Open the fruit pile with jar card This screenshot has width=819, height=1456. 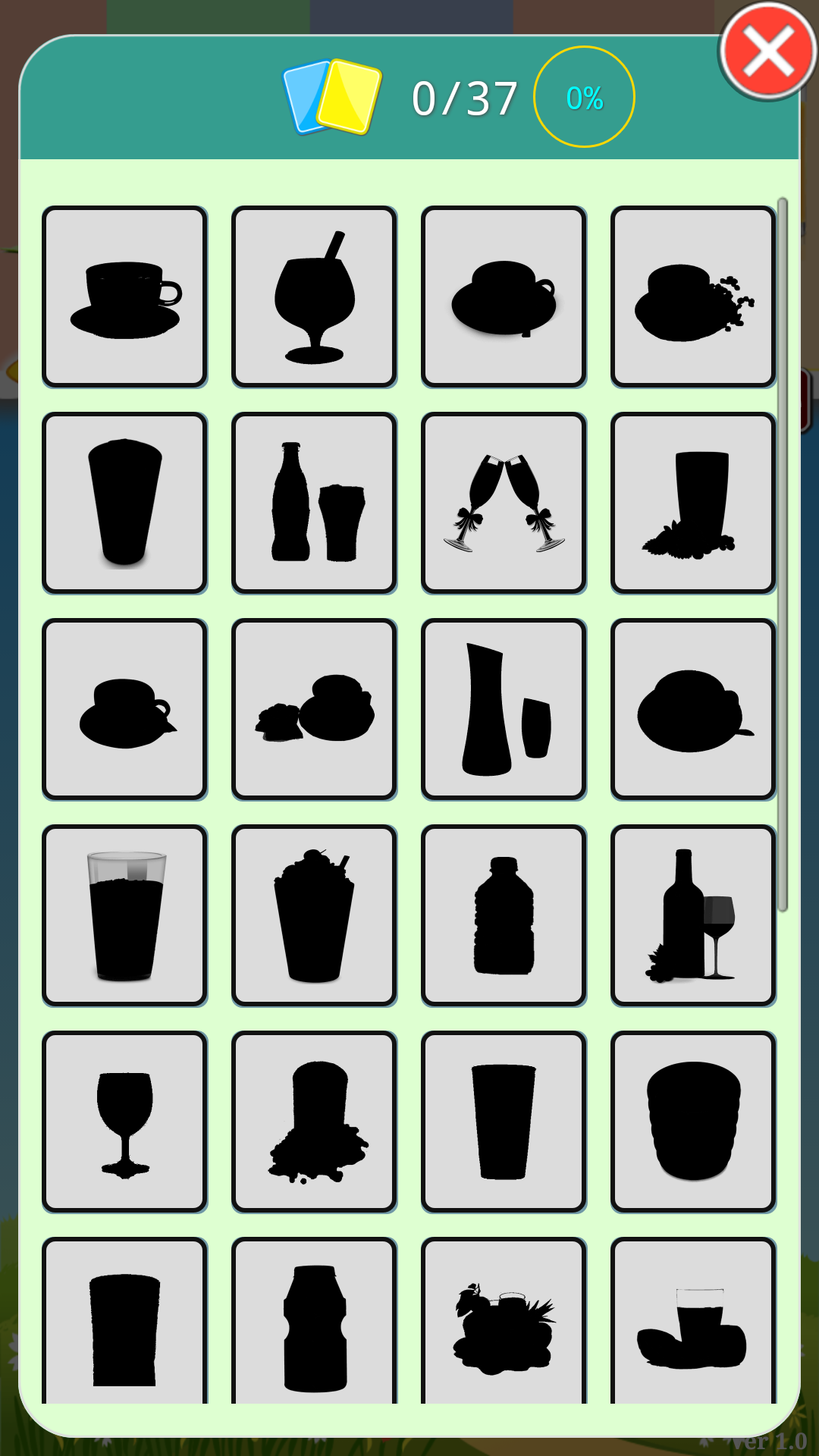[504, 1323]
